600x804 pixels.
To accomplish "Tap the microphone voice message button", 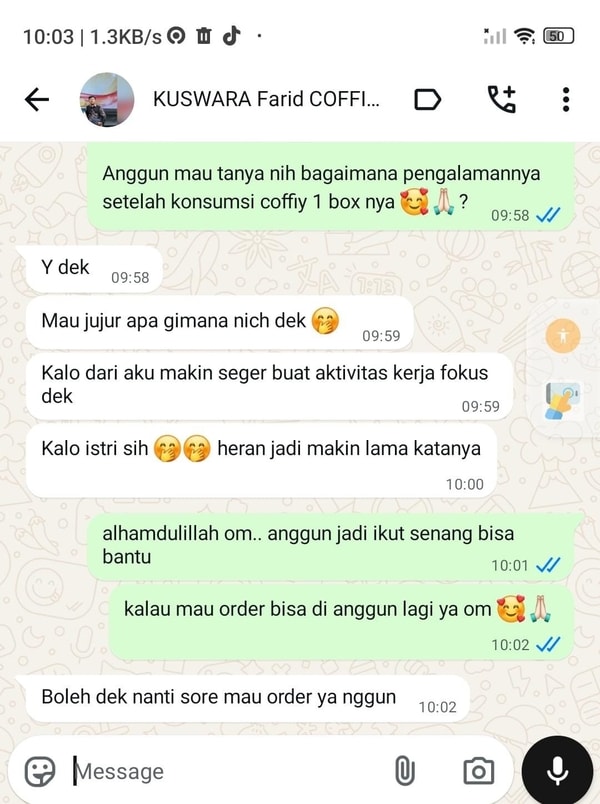I will point(557,771).
